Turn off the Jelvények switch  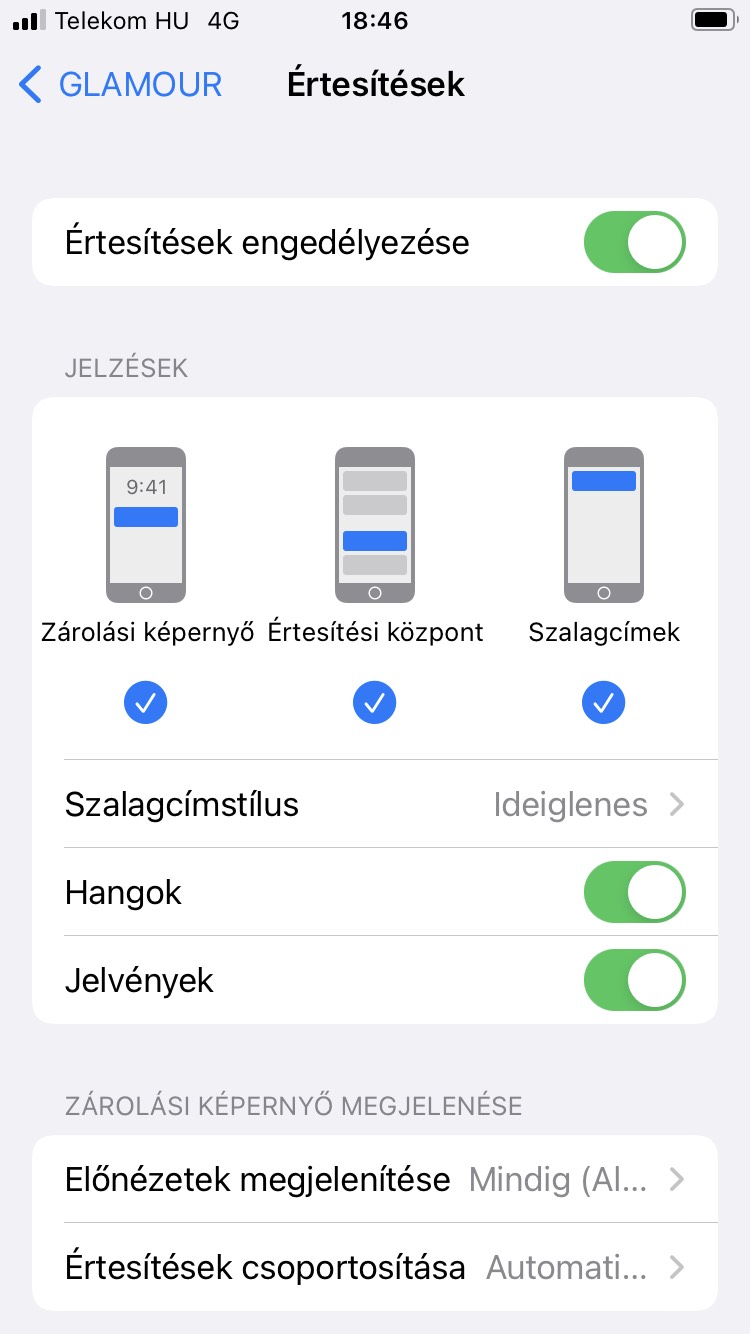pos(634,980)
